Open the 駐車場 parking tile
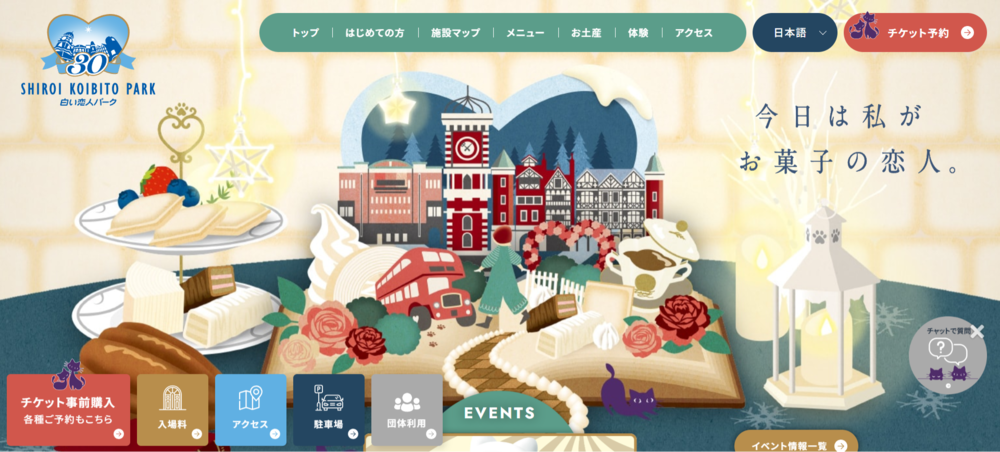Screen dimensions: 1000x452 point(328,409)
